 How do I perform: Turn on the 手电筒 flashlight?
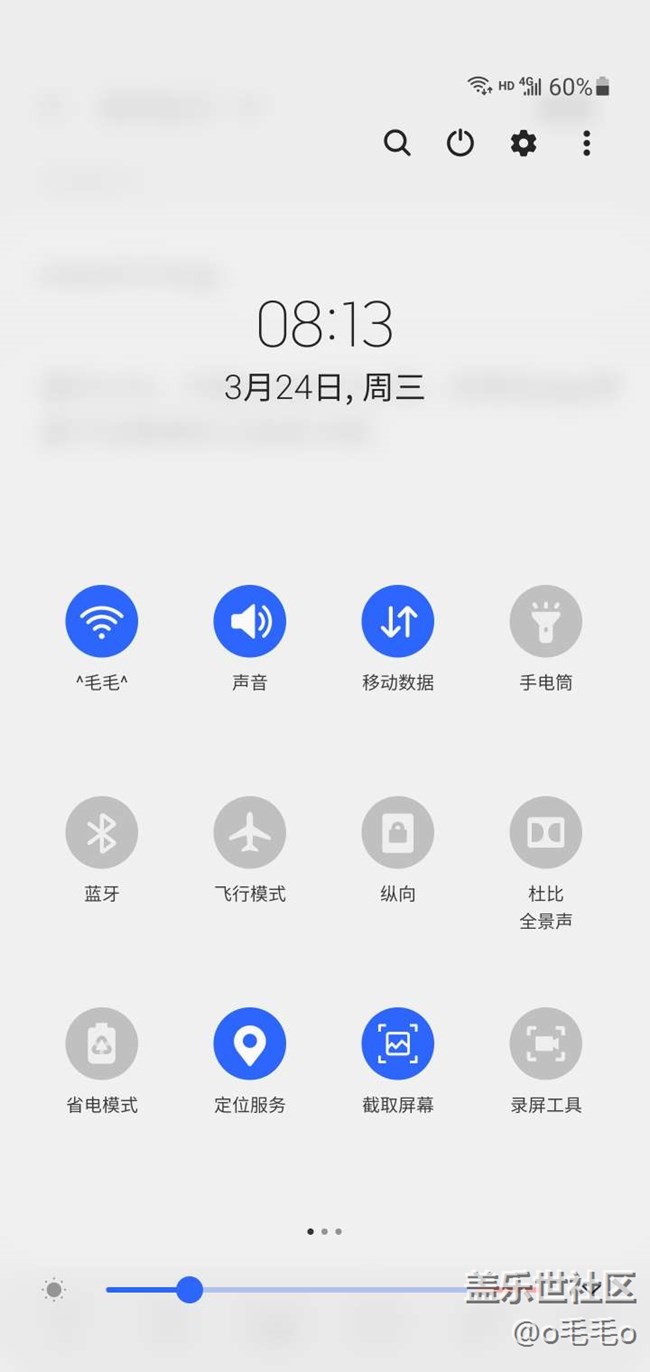point(545,621)
